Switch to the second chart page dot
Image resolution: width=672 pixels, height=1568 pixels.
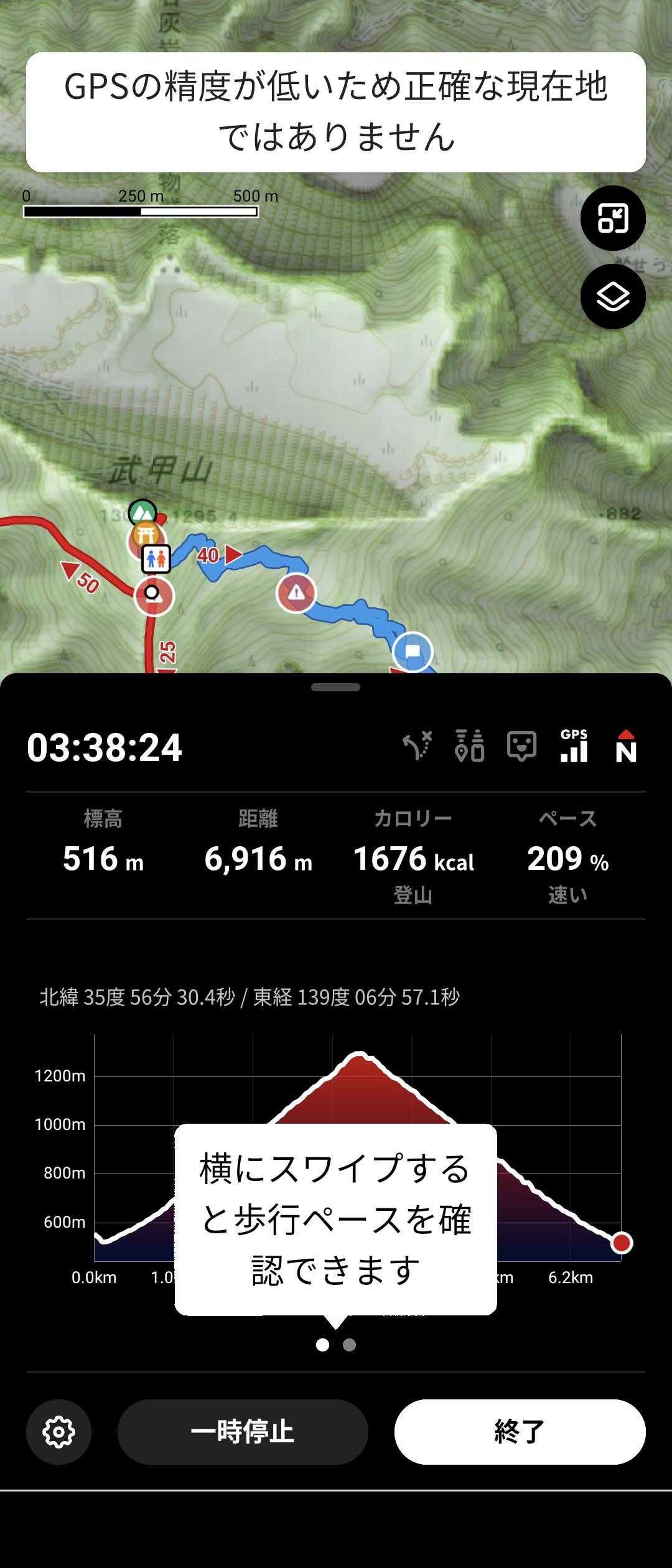tap(349, 1345)
